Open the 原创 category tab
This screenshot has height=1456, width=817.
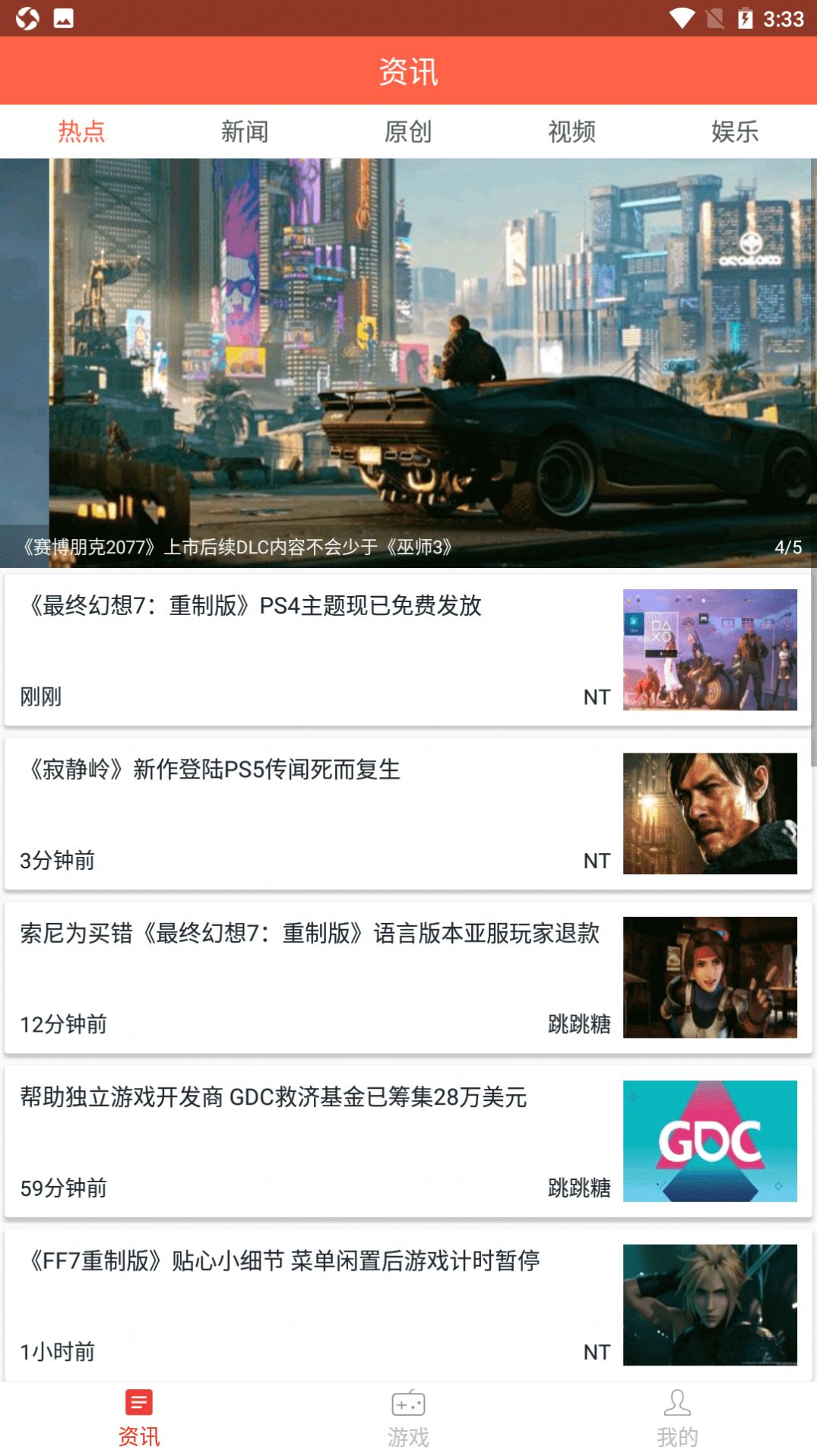[408, 132]
